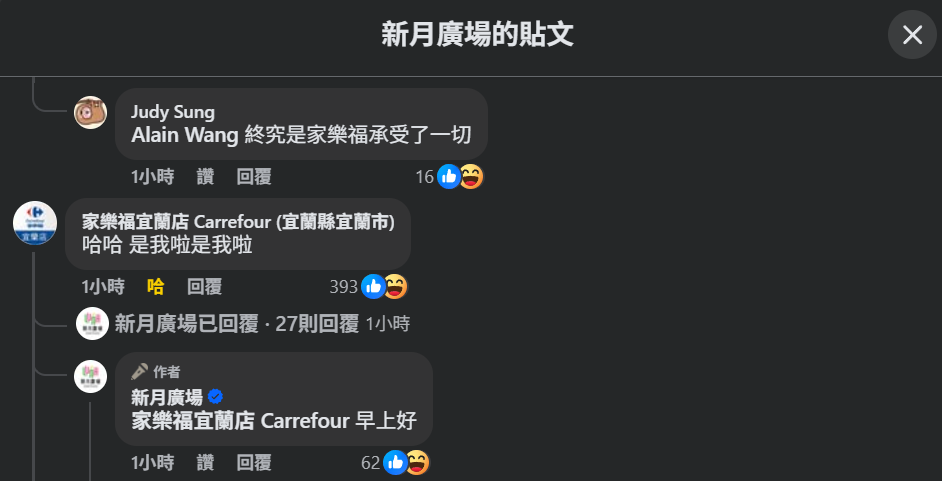Close the 新月廣場 post dialog

point(912,35)
